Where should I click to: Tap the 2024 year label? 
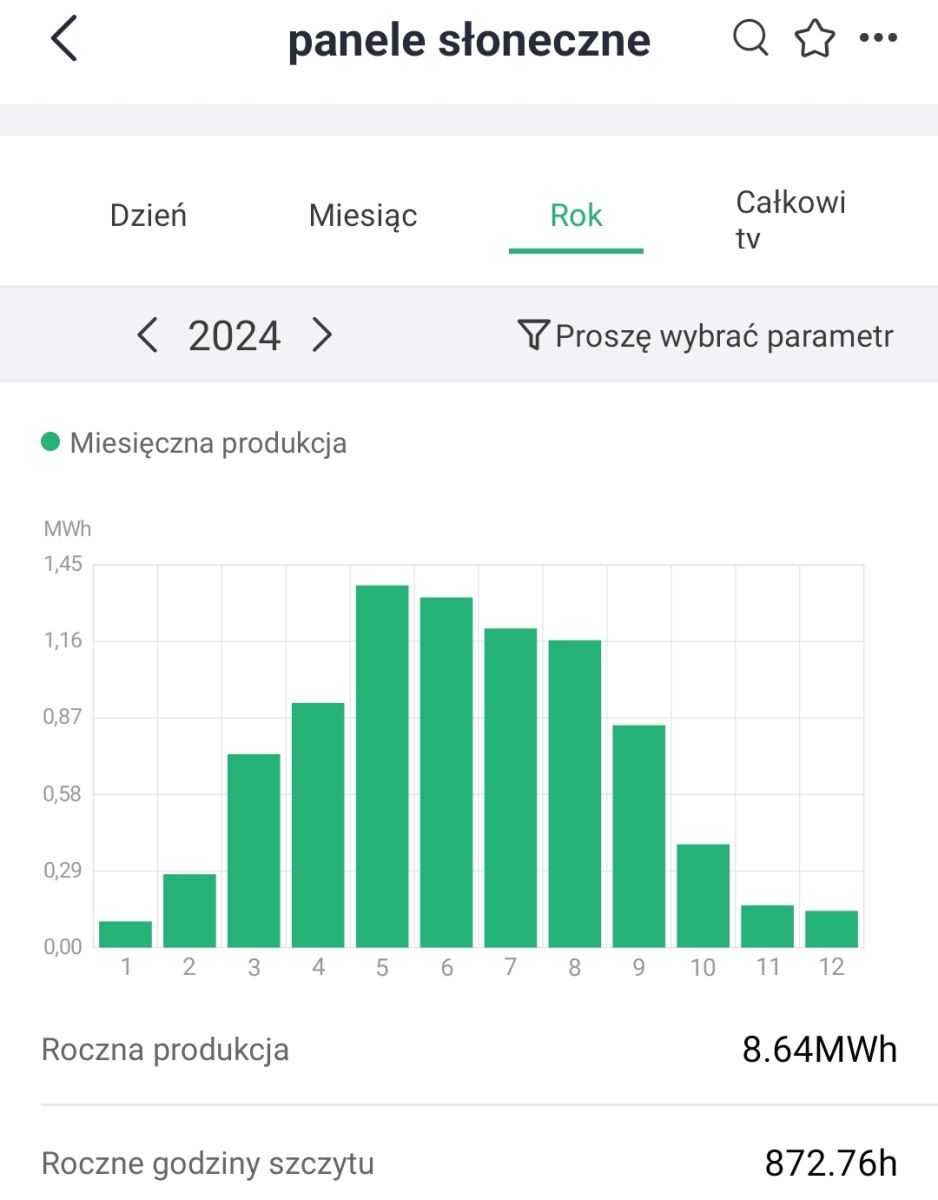pyautogui.click(x=234, y=336)
